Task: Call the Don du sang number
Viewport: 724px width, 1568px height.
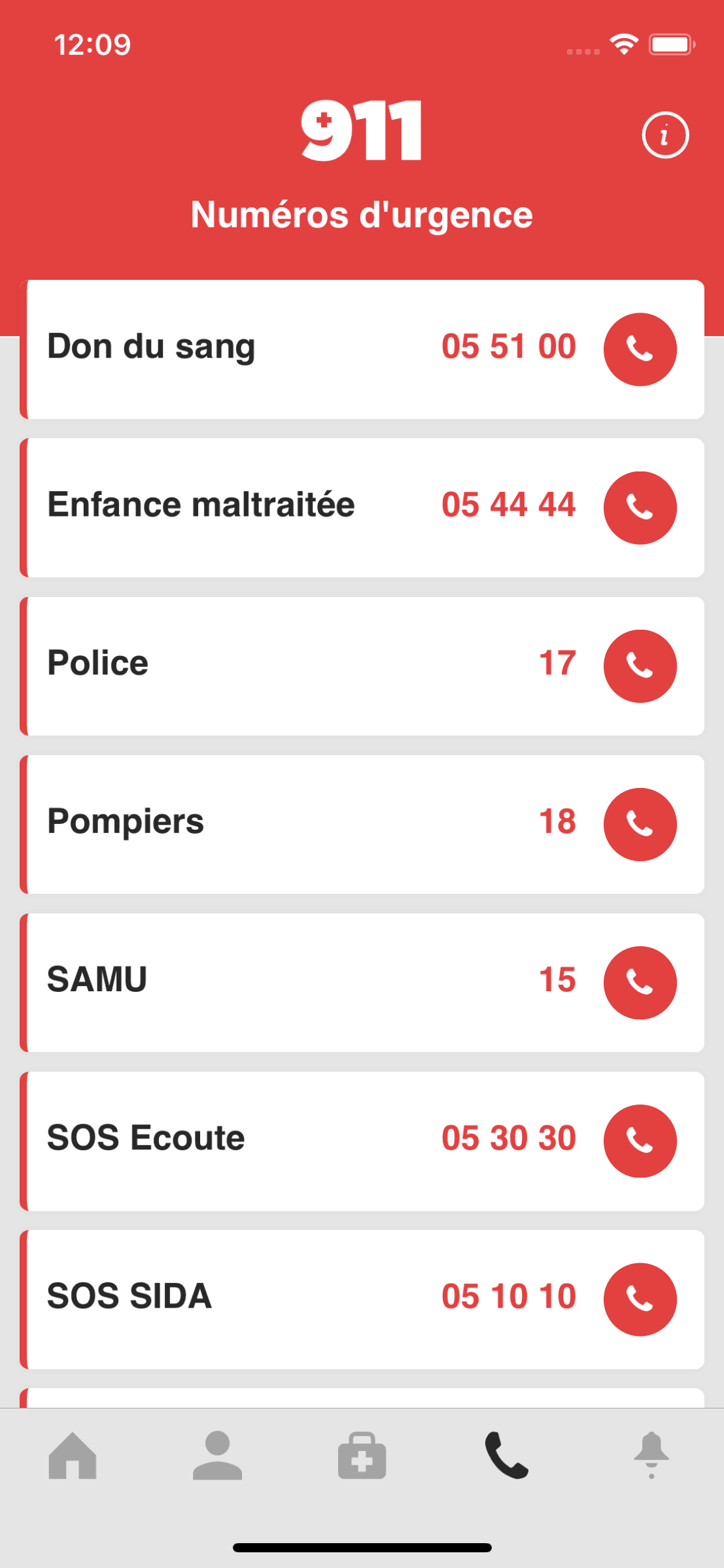Action: tap(640, 349)
